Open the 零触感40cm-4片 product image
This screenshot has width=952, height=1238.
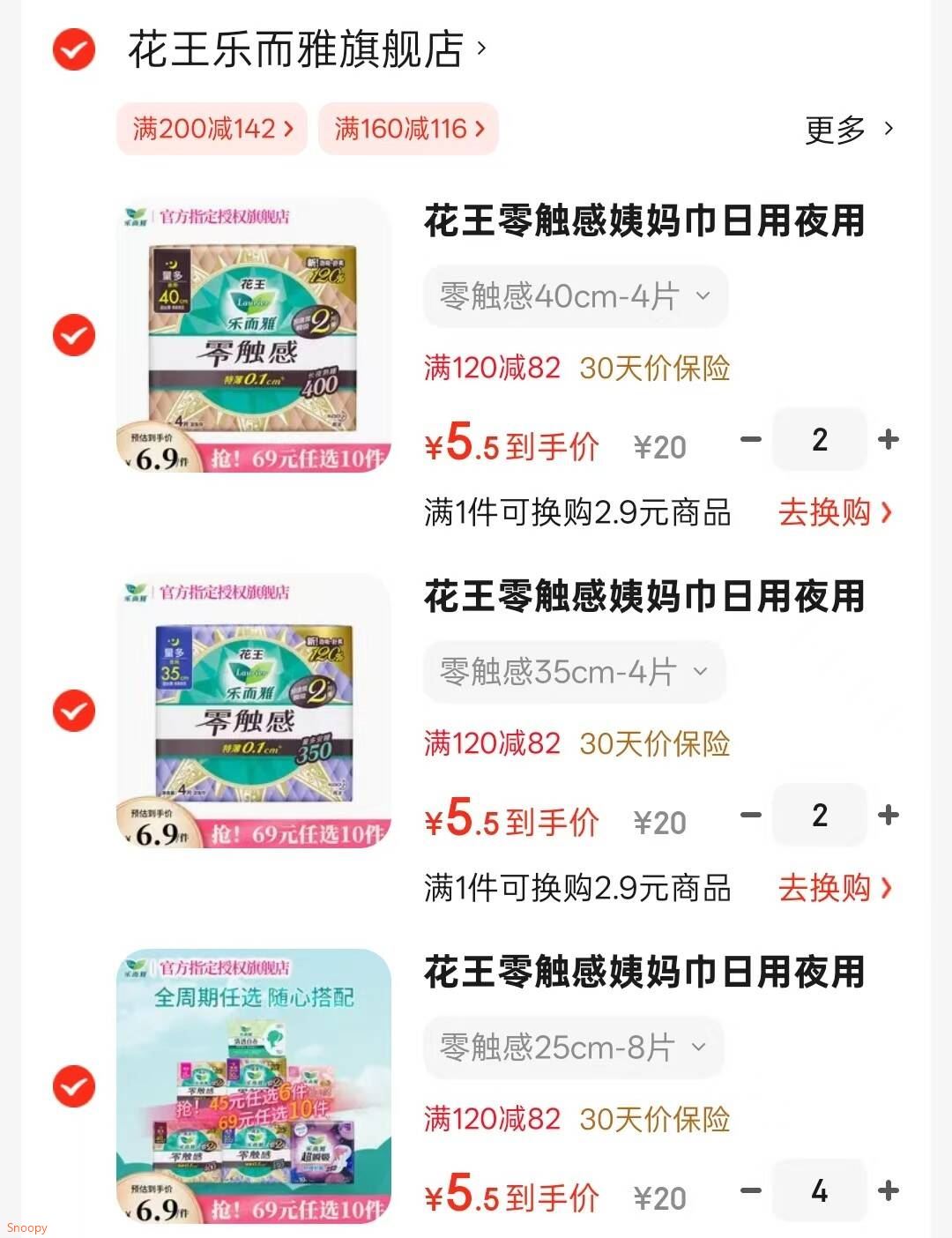[254, 335]
